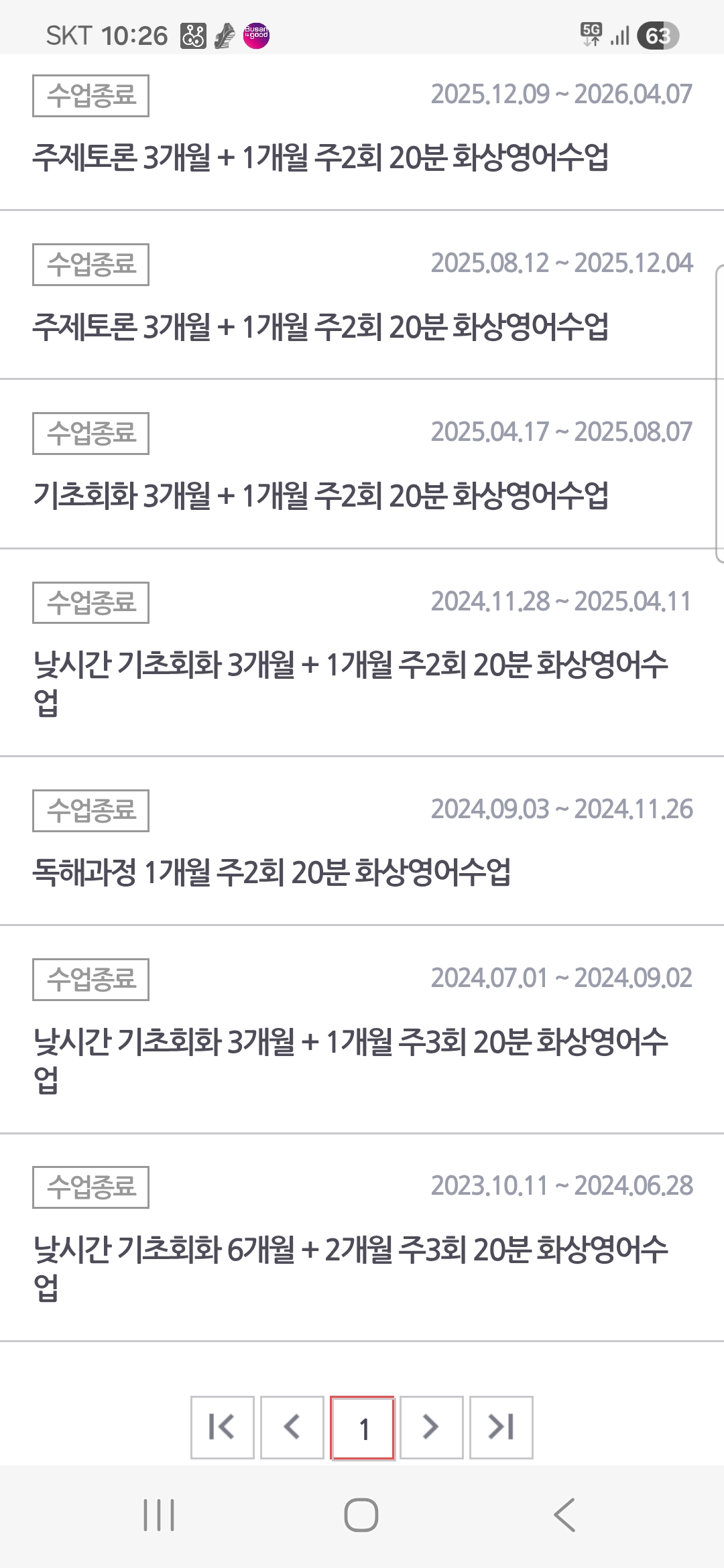Open the 기초회화 class dated 2025.04.17 ~ 2025.08.07

tap(320, 496)
